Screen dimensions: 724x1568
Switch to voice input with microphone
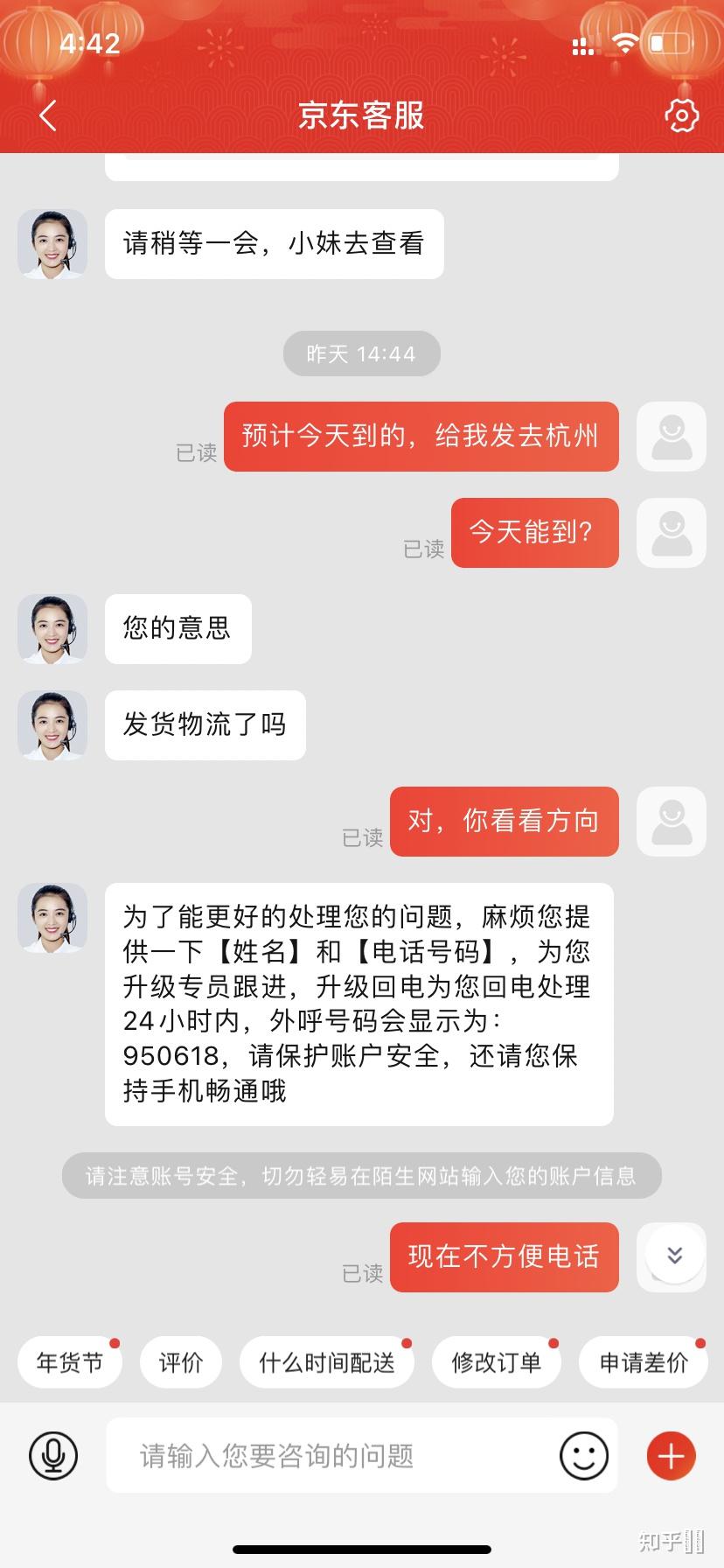pos(53,1456)
